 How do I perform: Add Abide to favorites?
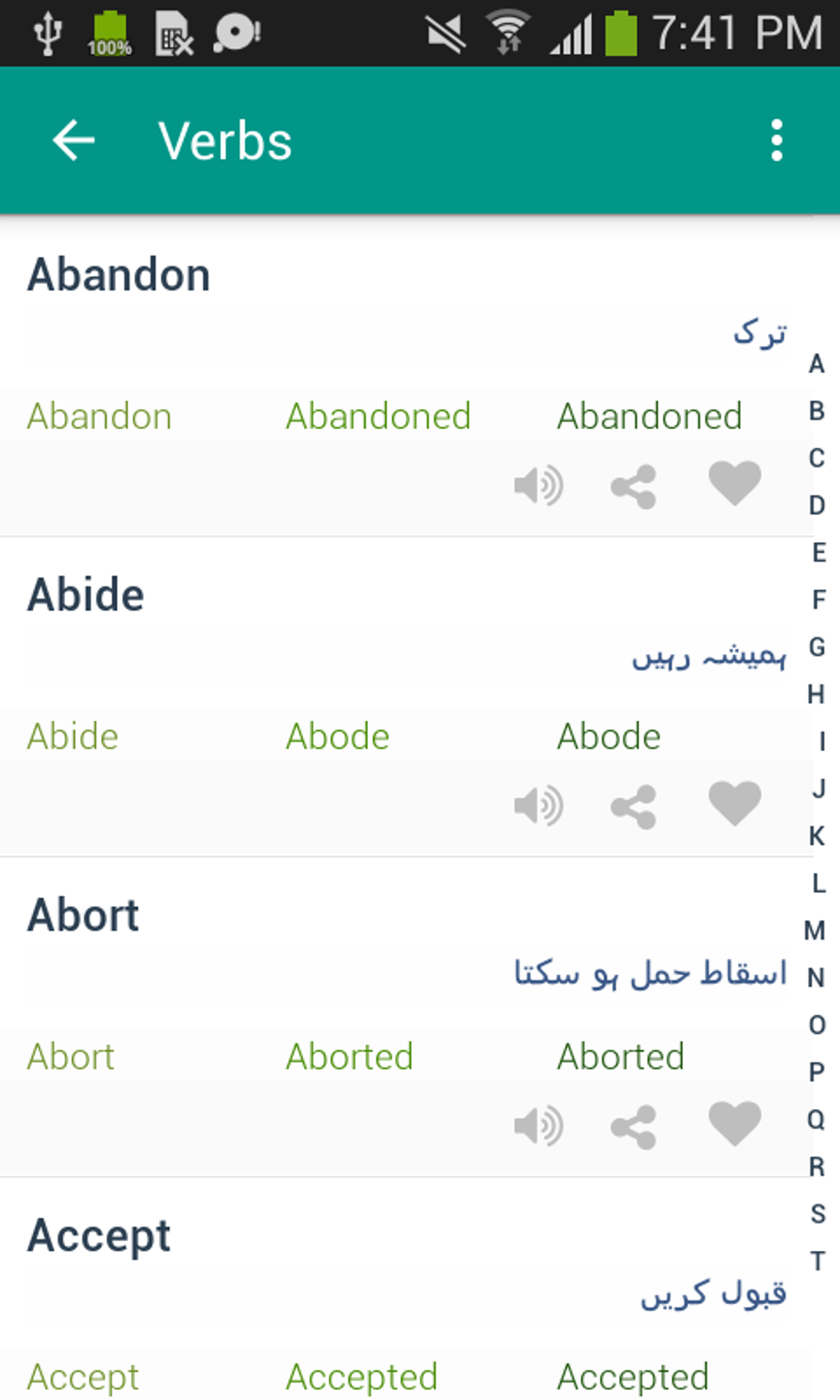point(735,803)
